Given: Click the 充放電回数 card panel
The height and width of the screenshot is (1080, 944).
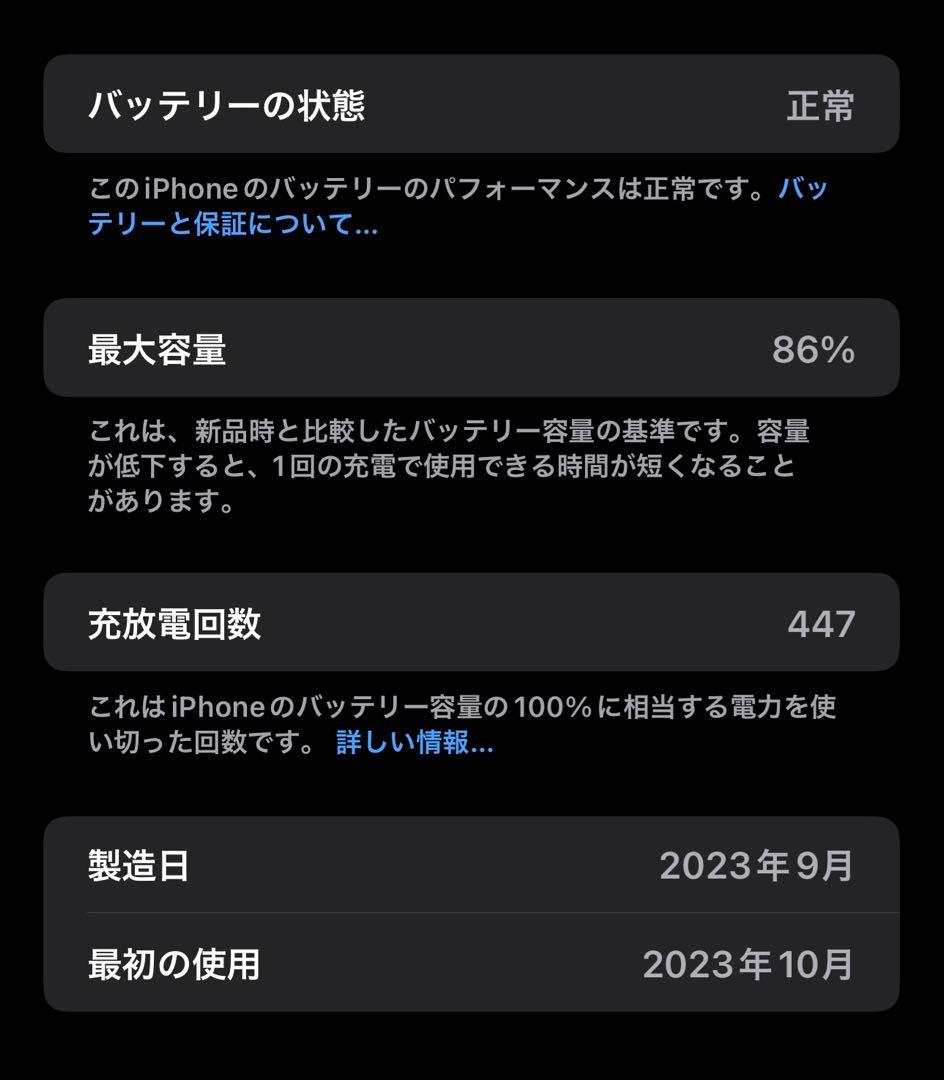Looking at the screenshot, I should click(470, 621).
